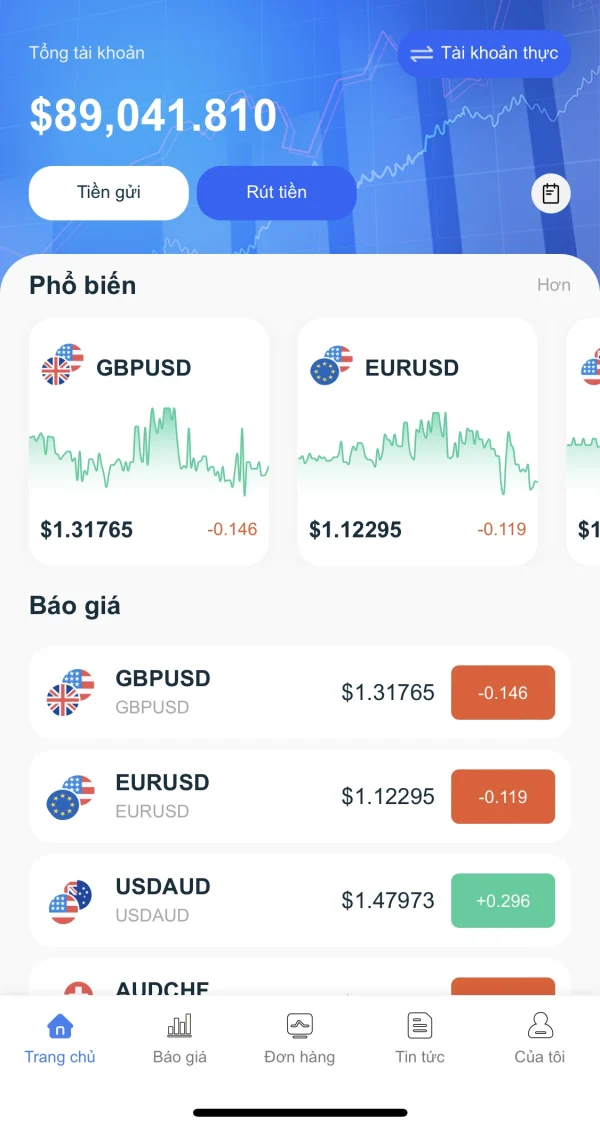The height and width of the screenshot is (1129, 600).
Task: Open the GBPUSD quote row
Action: coord(299,692)
